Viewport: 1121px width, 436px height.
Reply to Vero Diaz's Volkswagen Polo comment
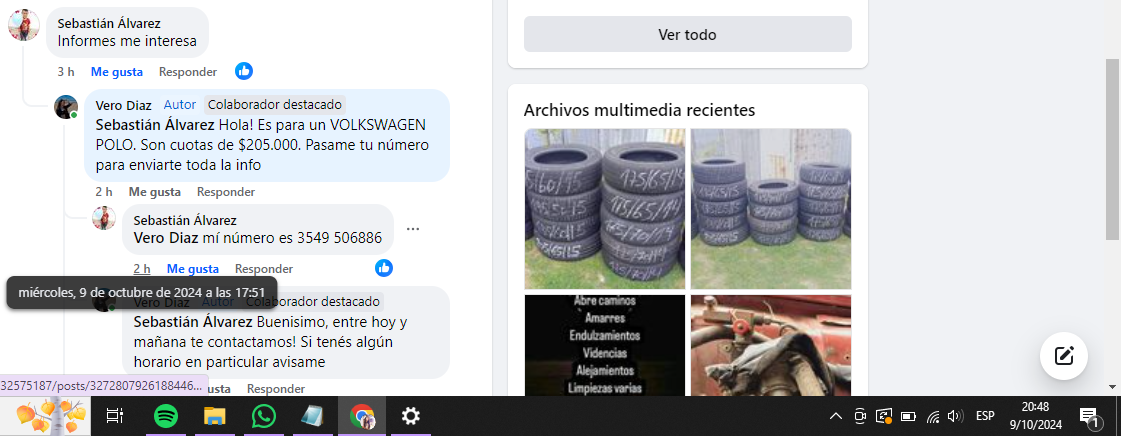226,192
